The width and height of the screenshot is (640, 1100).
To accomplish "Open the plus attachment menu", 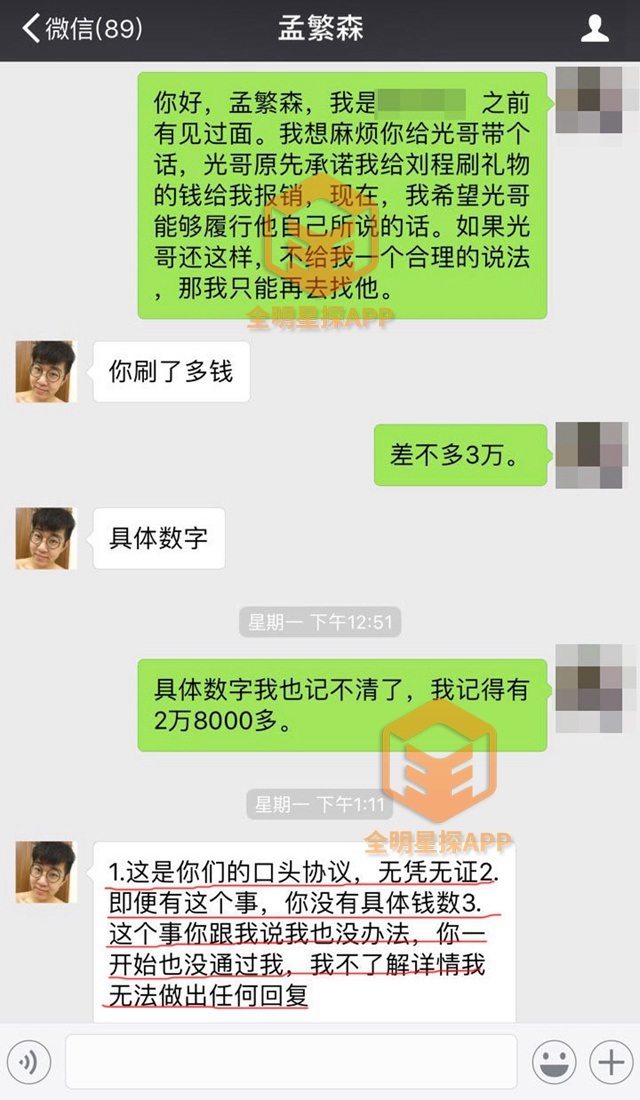I will coord(609,1062).
